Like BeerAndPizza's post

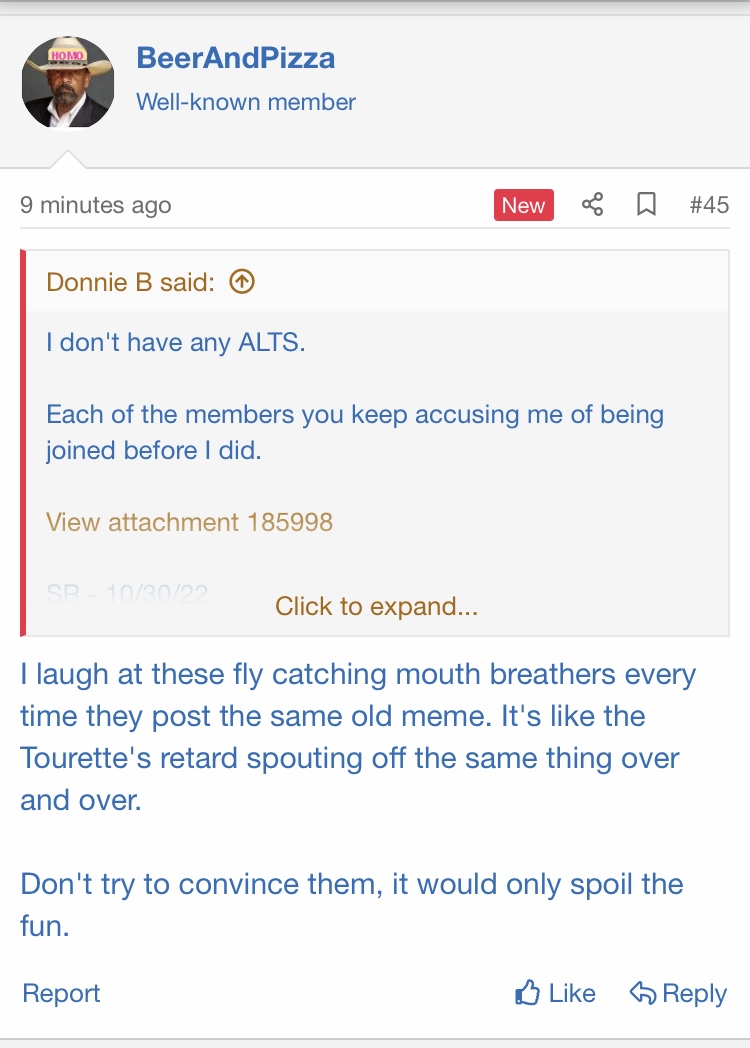pos(555,993)
